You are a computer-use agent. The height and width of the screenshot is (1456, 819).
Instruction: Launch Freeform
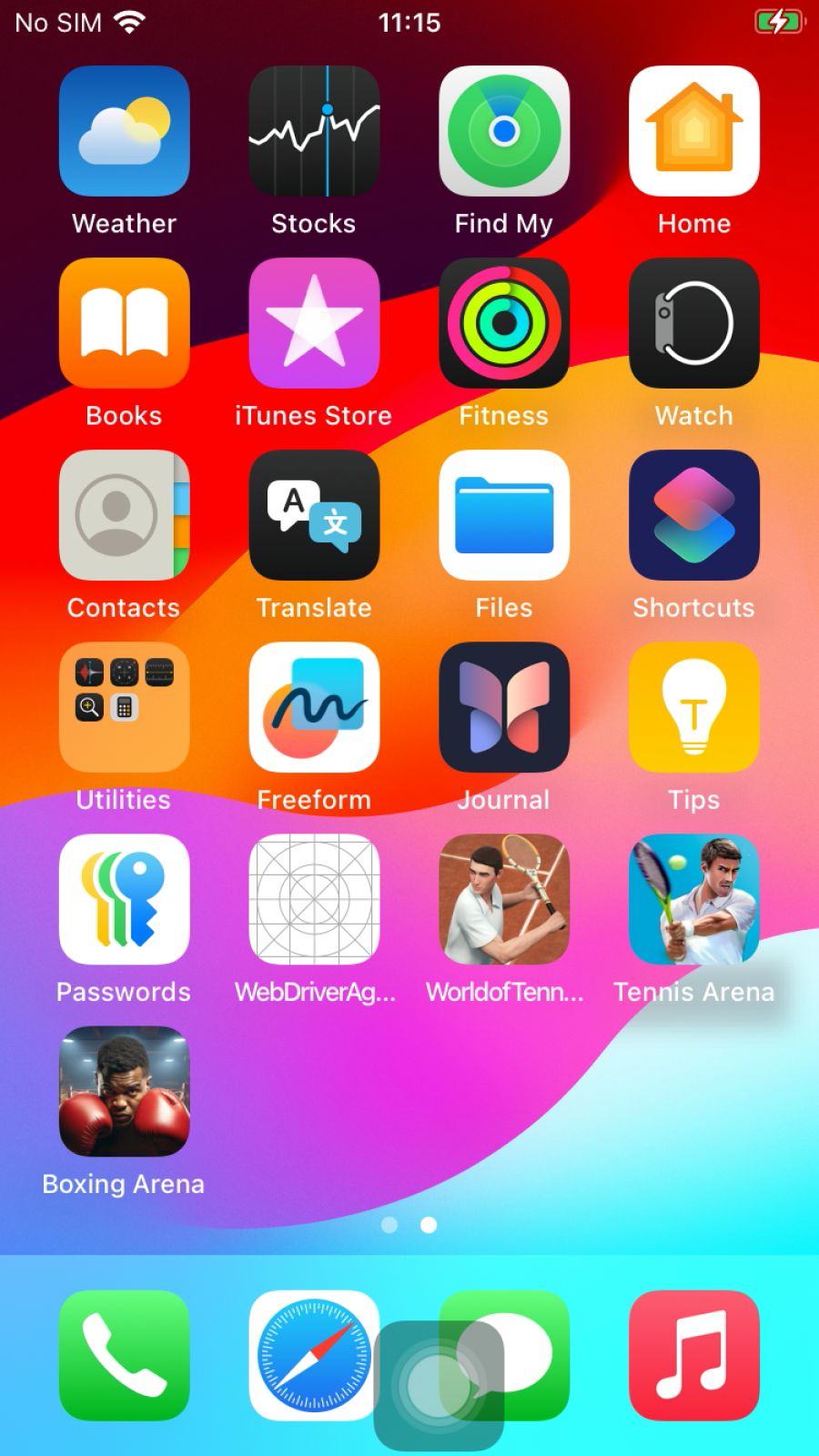click(314, 707)
